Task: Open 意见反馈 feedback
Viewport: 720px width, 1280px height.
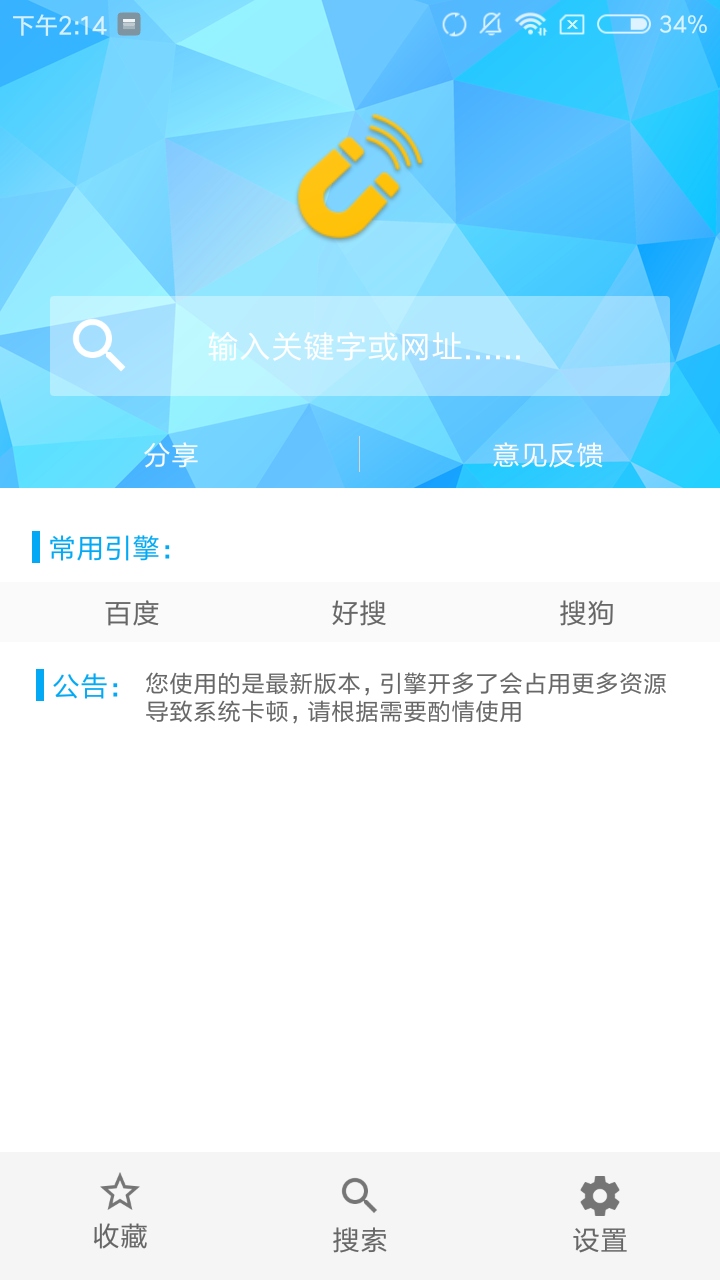Action: (548, 455)
